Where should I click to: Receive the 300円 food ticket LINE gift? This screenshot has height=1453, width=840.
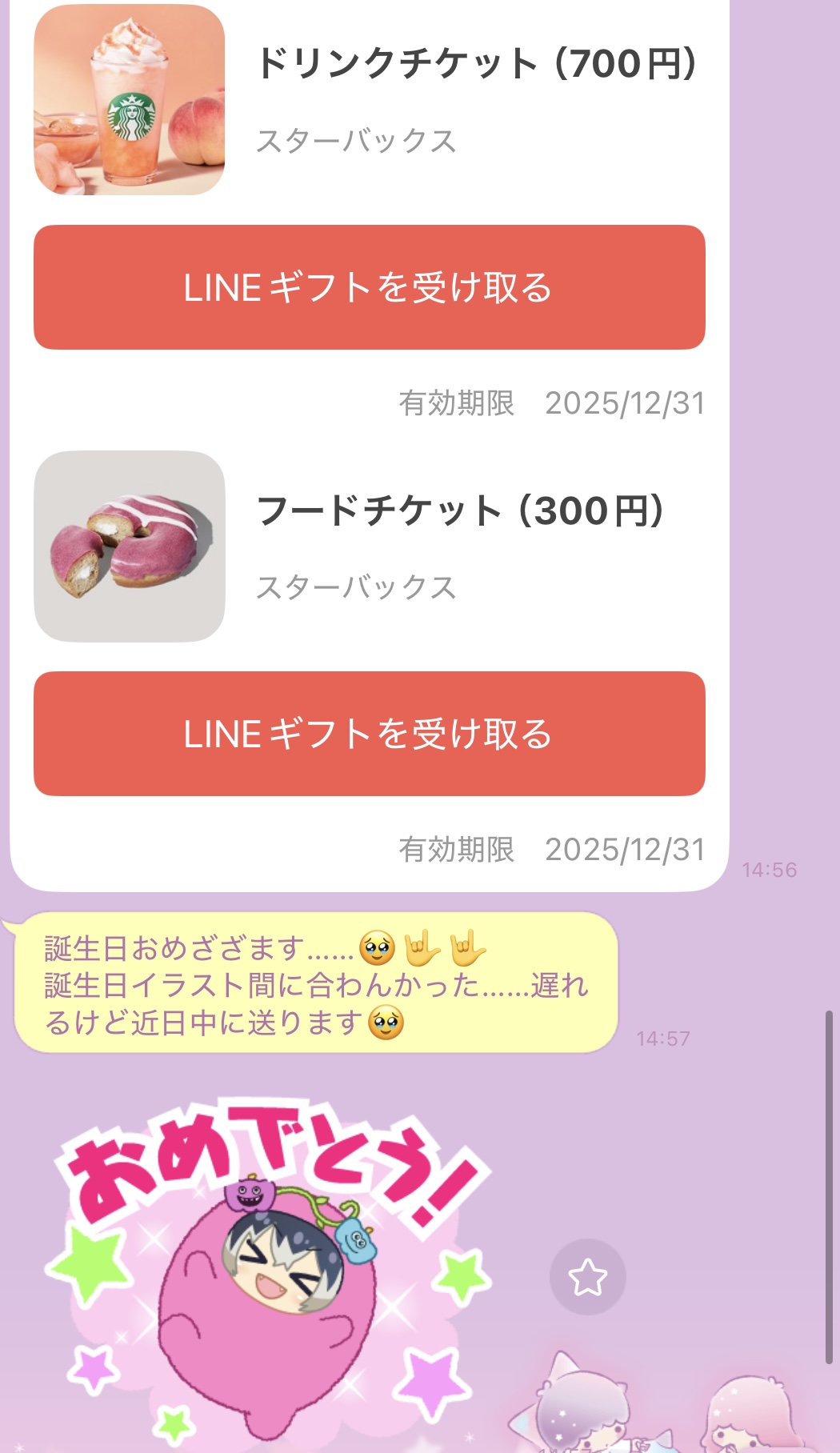pos(369,734)
